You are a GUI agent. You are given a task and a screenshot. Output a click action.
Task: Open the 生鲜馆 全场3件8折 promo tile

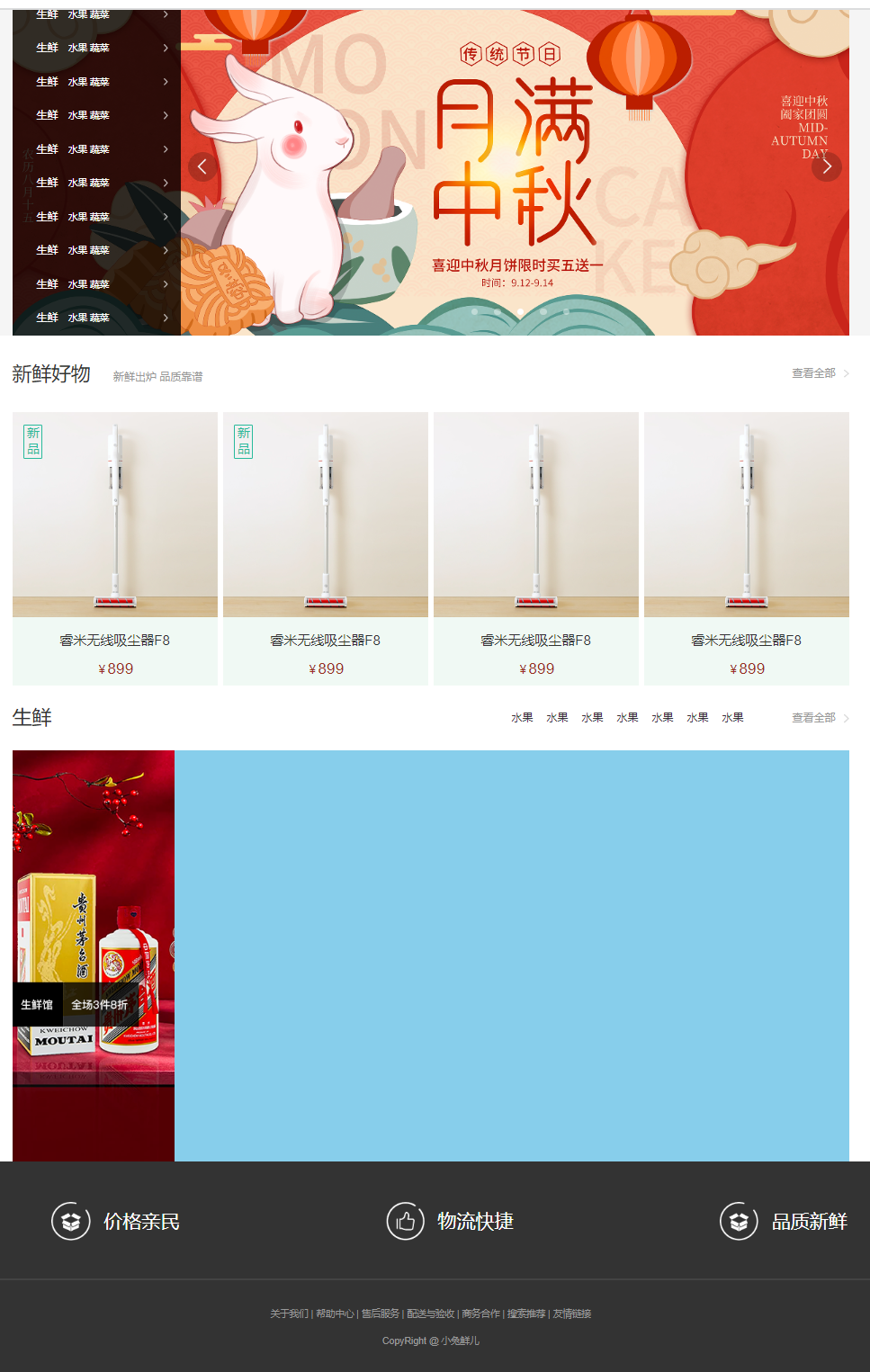tap(94, 955)
